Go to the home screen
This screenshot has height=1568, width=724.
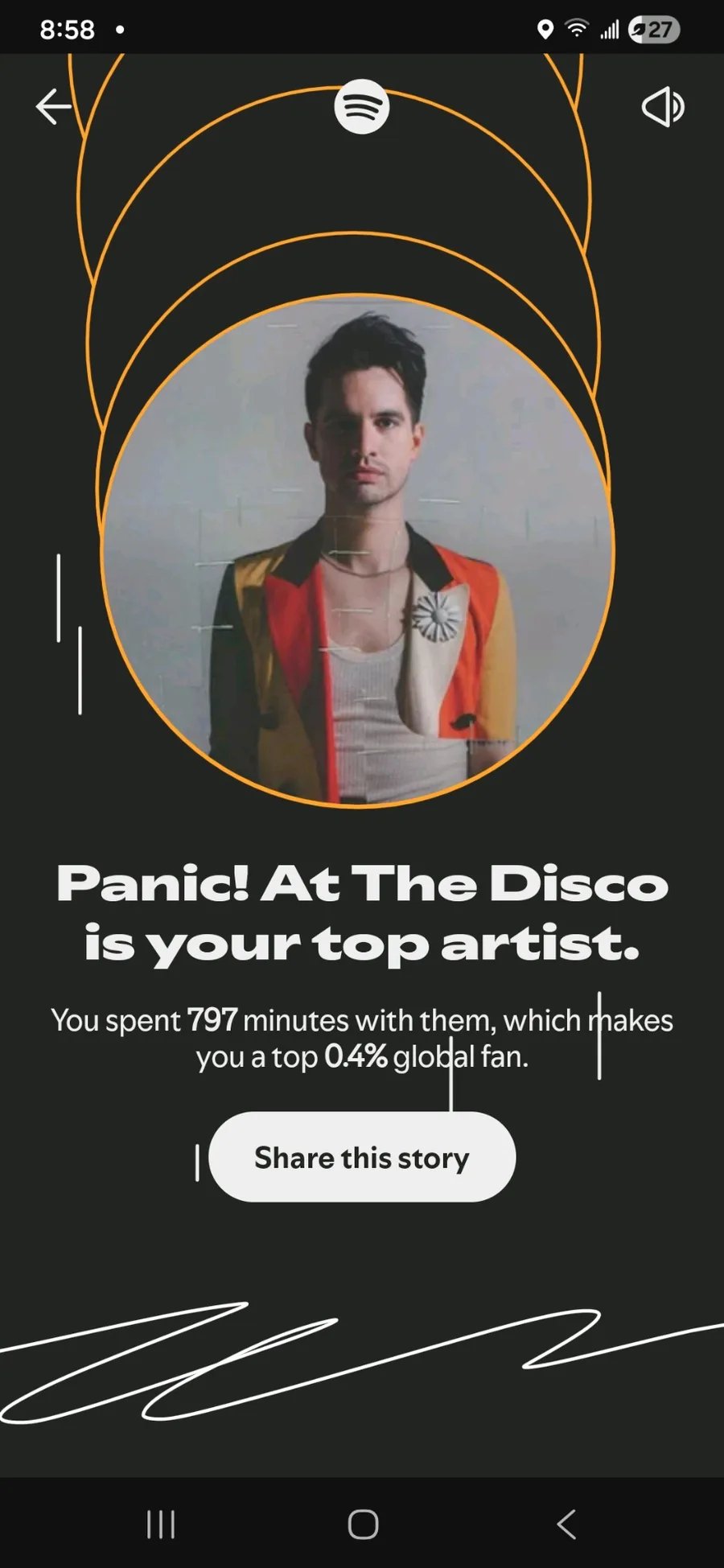click(363, 1524)
